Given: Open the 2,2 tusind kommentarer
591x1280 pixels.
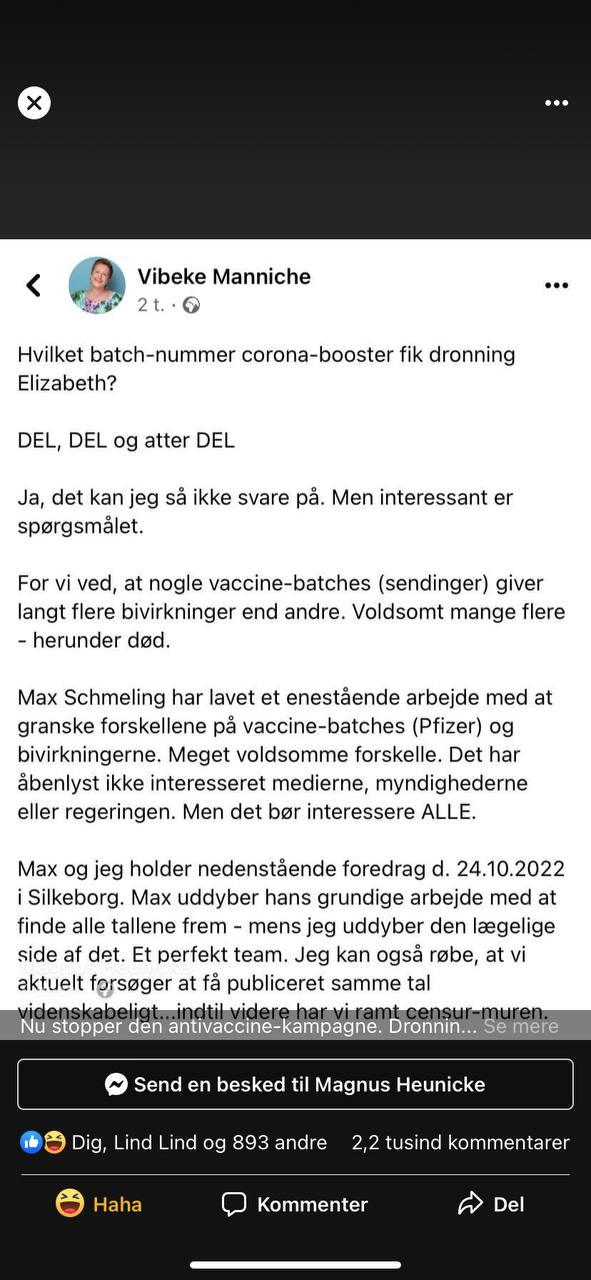Looking at the screenshot, I should [x=460, y=1142].
